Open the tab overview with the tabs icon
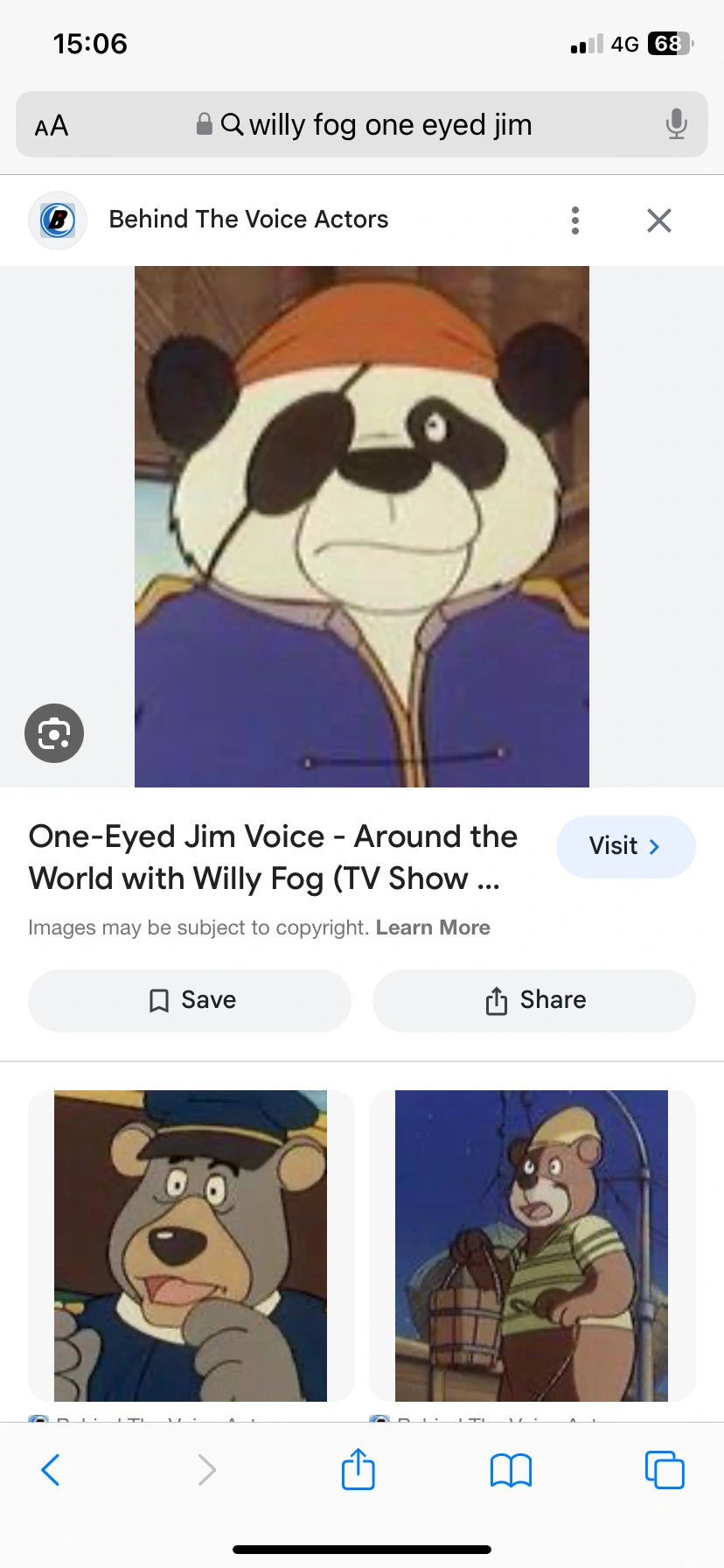Viewport: 724px width, 1568px height. pos(665,1470)
